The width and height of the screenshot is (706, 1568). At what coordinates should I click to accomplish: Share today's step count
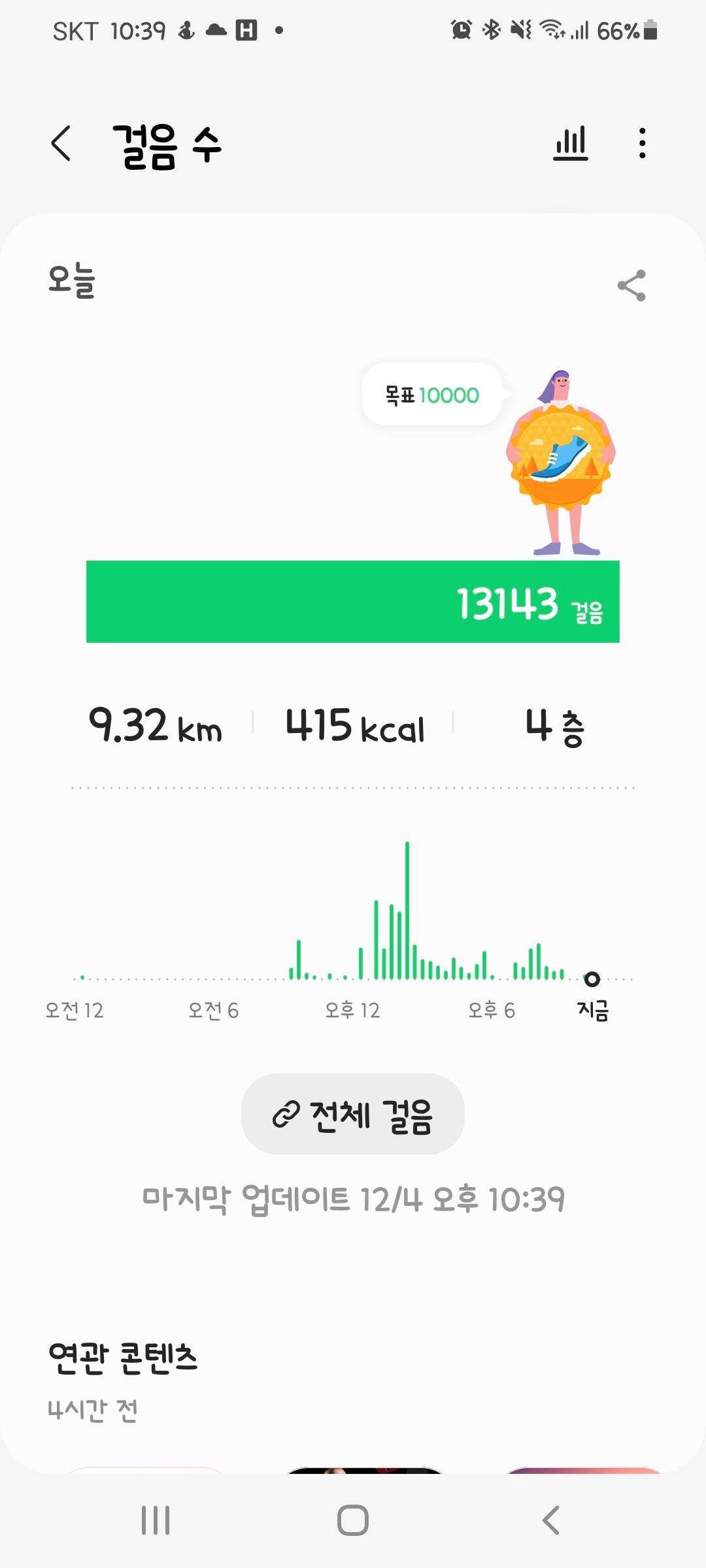[x=631, y=286]
